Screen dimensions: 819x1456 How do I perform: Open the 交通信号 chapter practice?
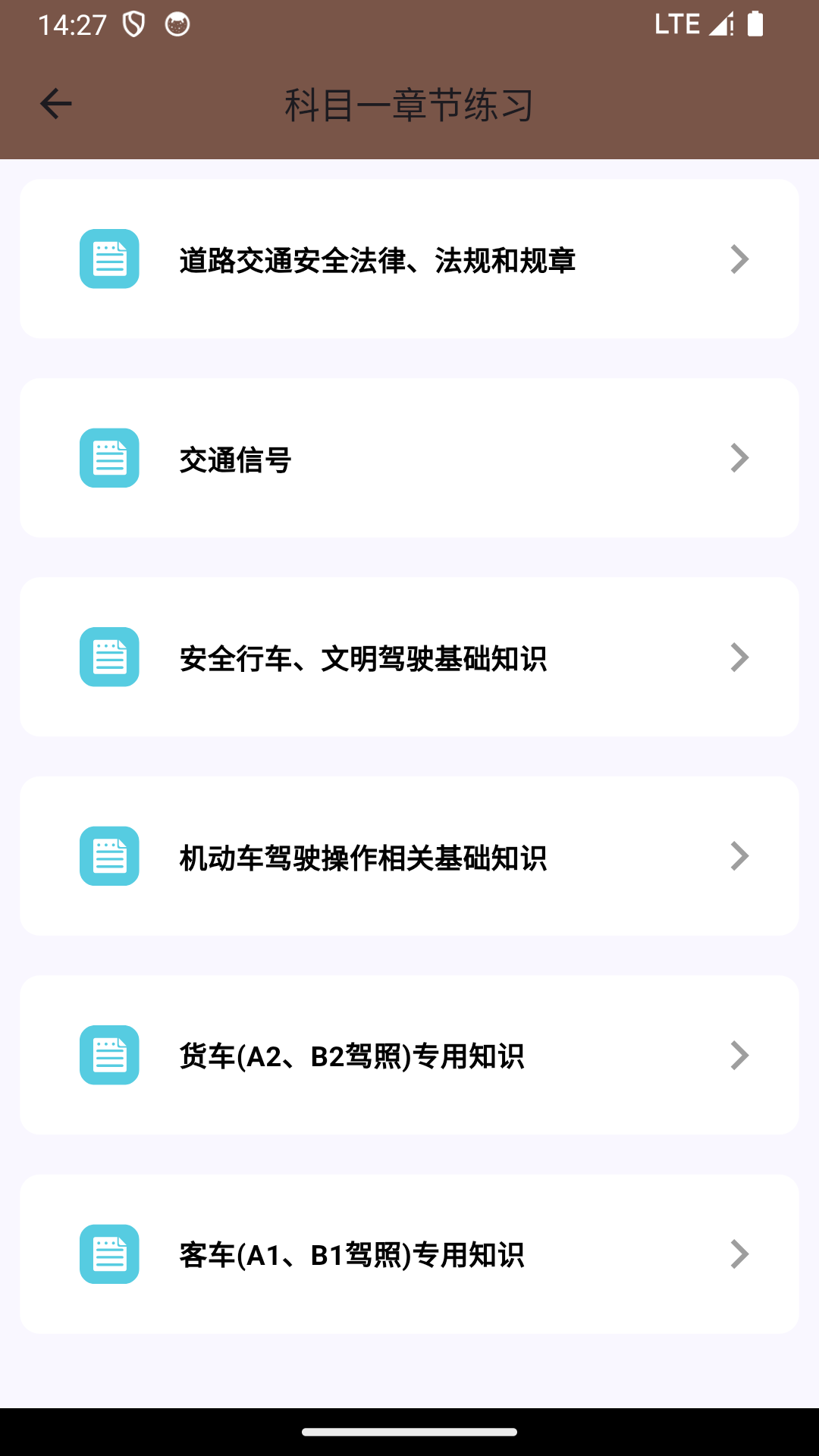click(409, 457)
